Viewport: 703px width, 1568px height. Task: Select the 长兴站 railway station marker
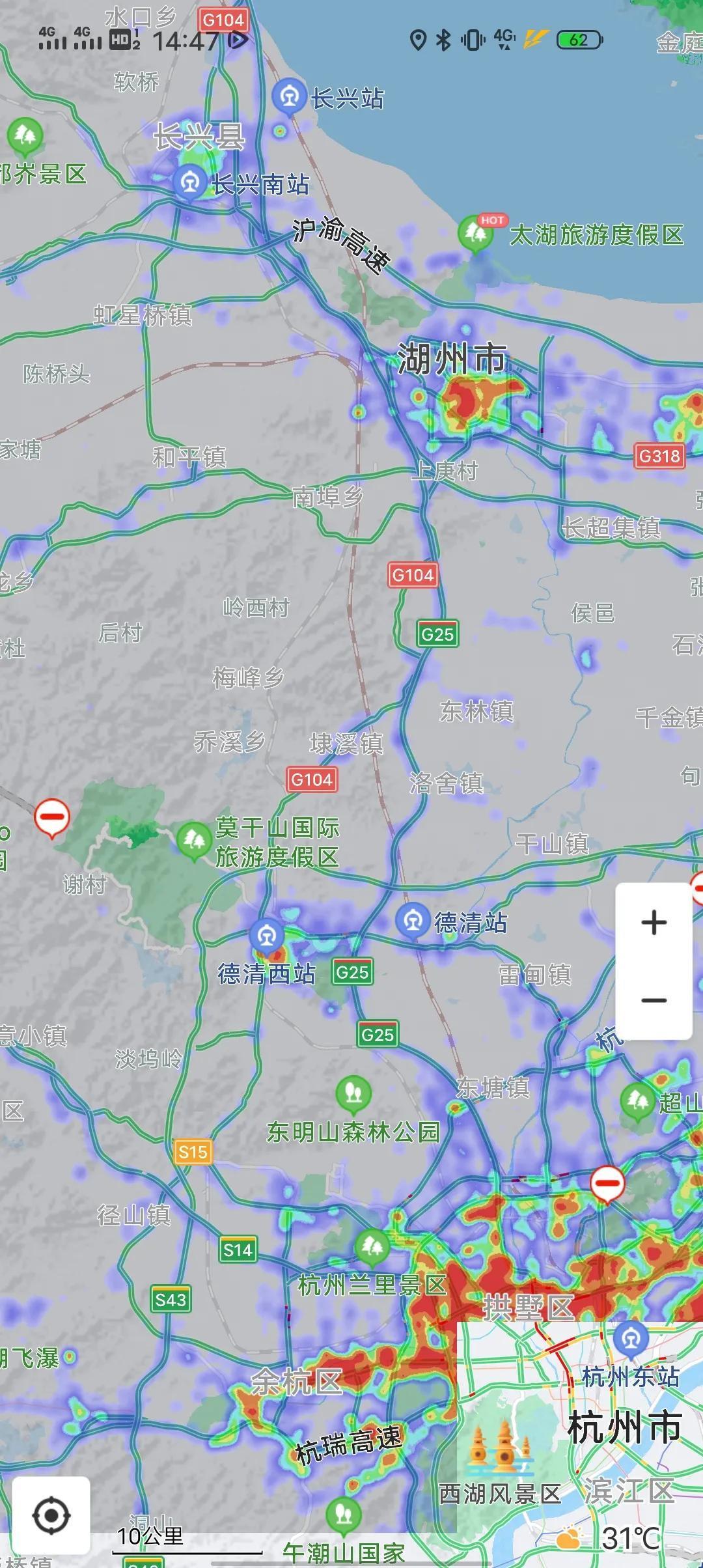coord(289,96)
